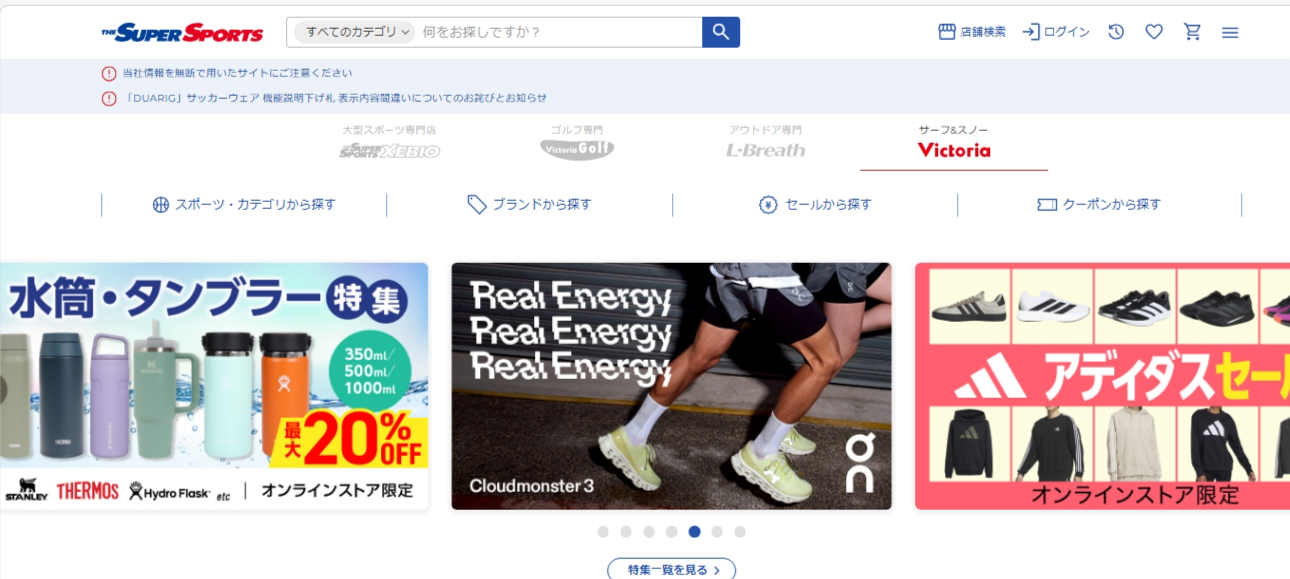The width and height of the screenshot is (1290, 579).
Task: Open the Cloudmonster 3 Real Energy banner
Action: (x=671, y=386)
